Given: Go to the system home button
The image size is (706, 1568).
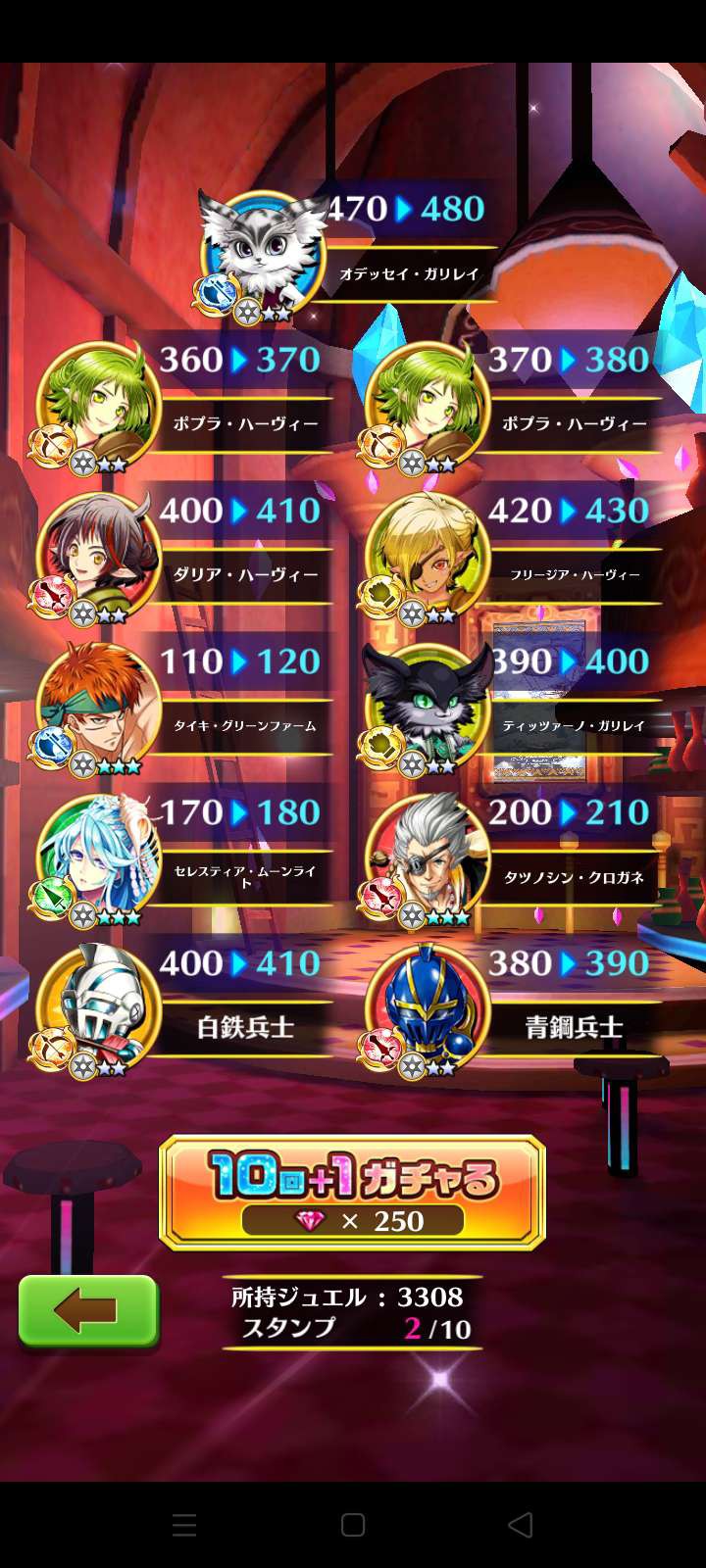Looking at the screenshot, I should 353,1524.
